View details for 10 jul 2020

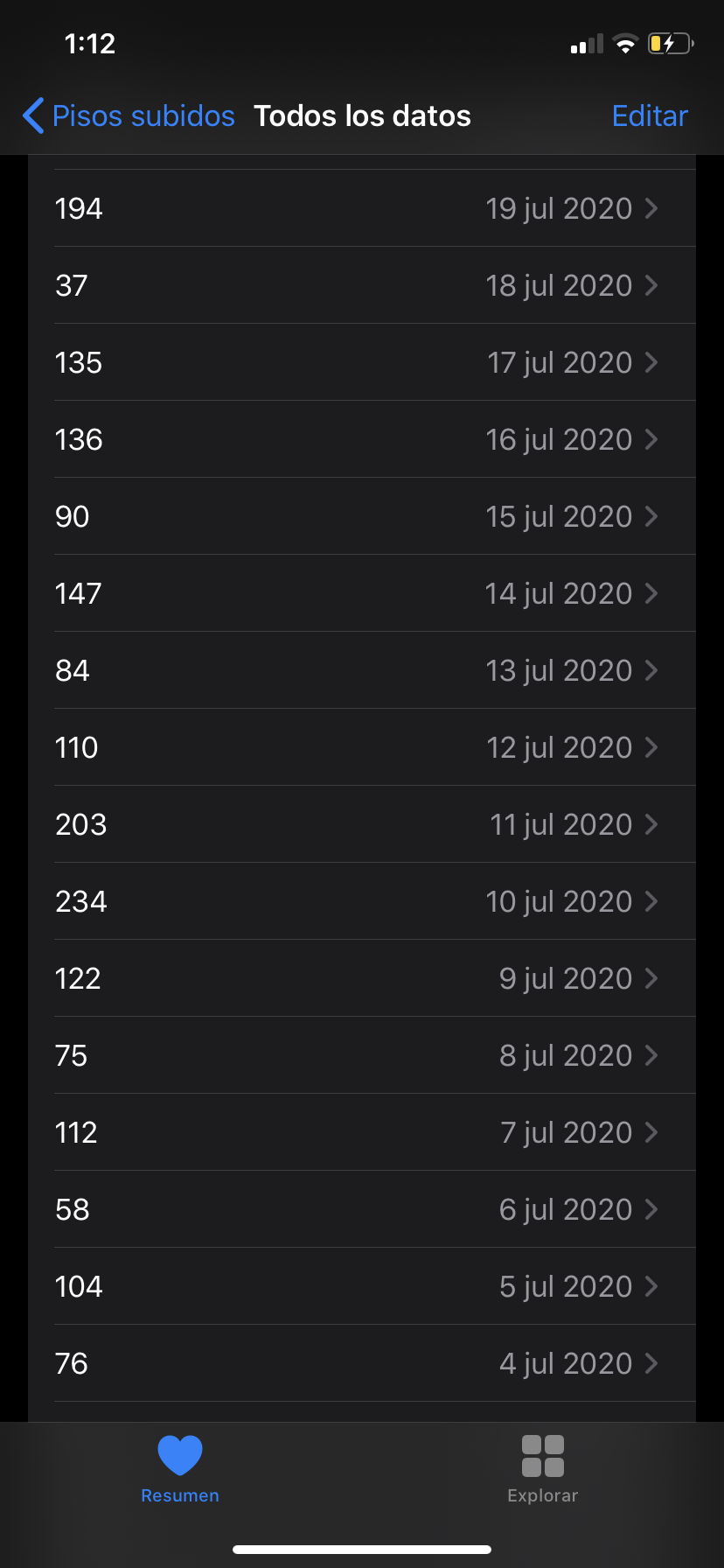coord(362,901)
